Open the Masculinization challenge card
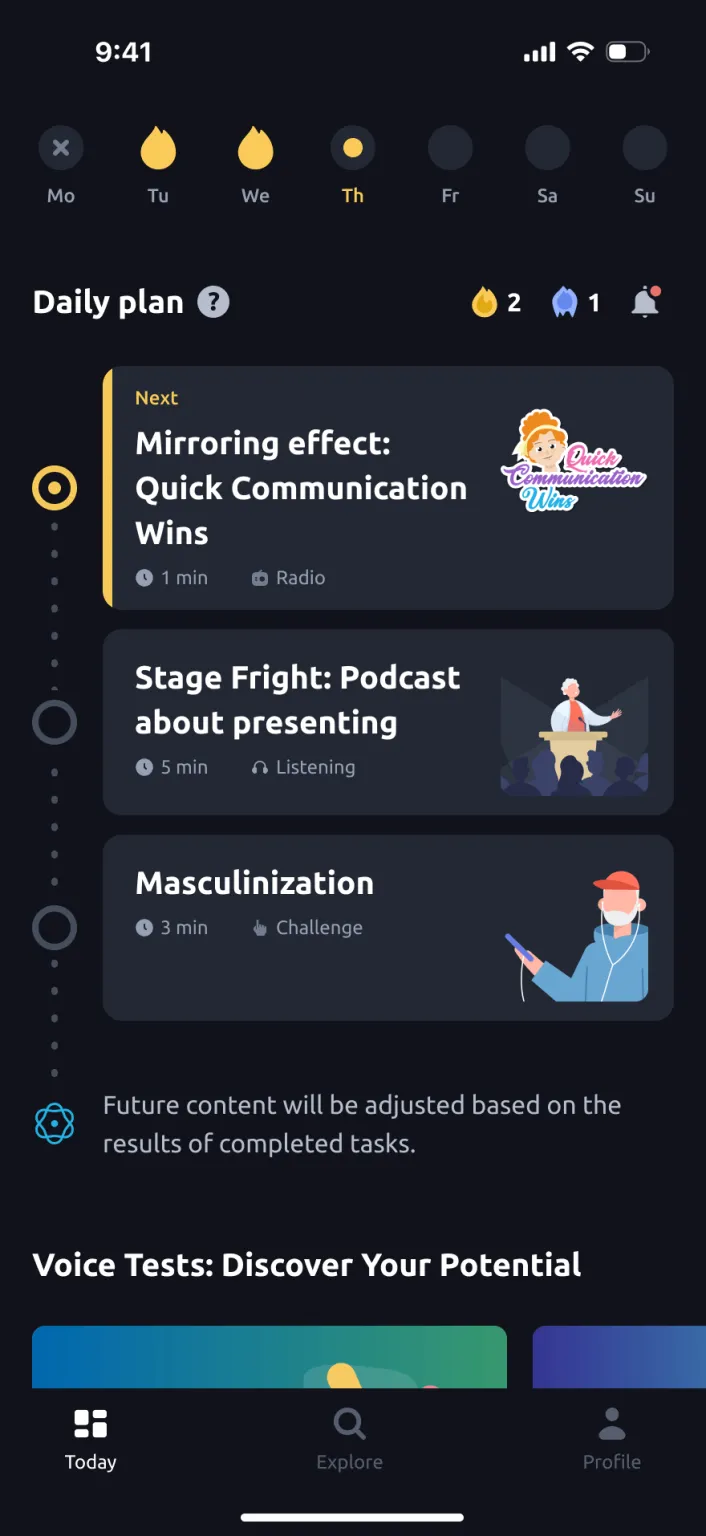The width and height of the screenshot is (706, 1536). coord(388,928)
